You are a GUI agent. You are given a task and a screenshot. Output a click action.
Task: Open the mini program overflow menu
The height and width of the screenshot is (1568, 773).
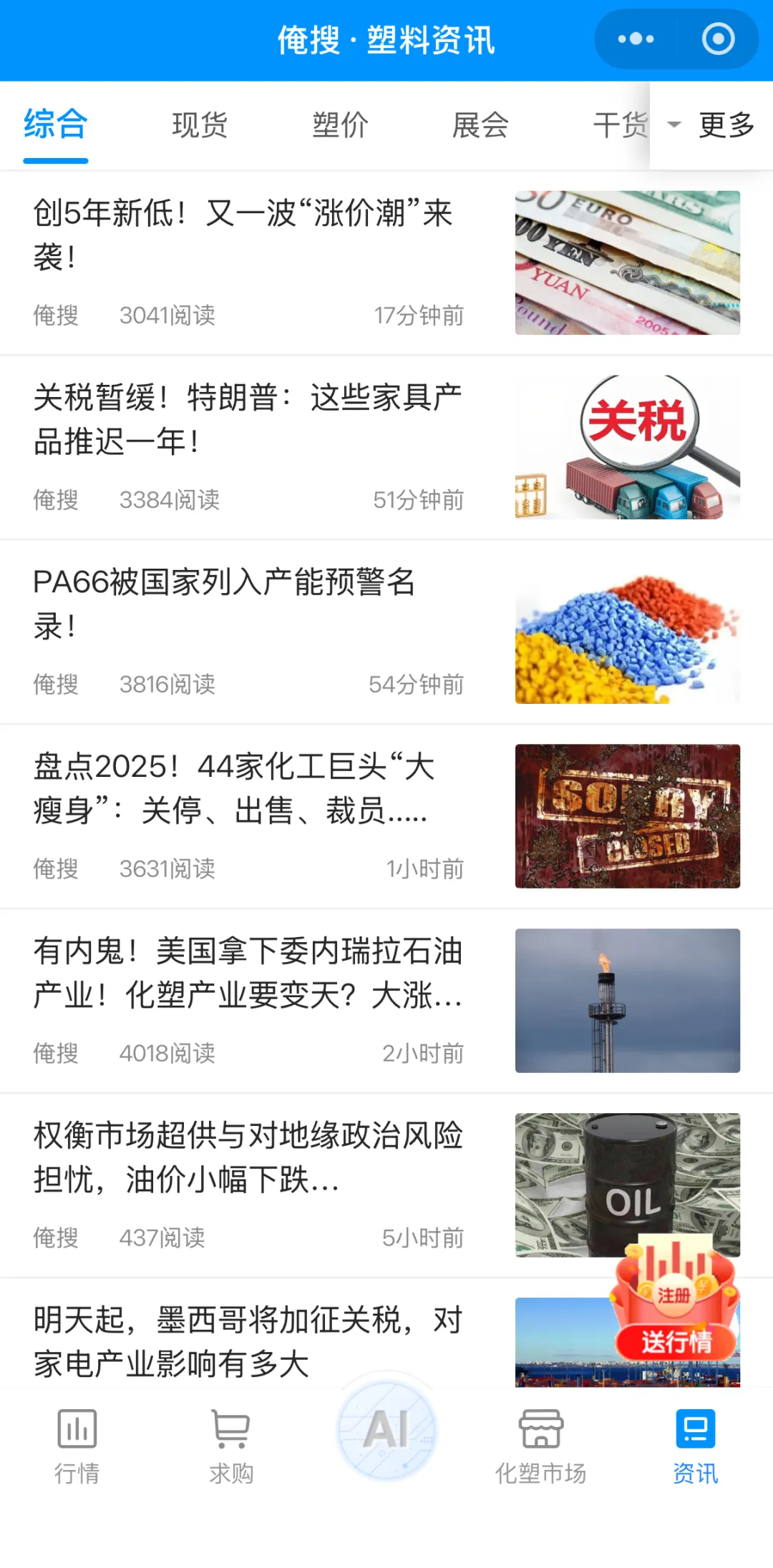[x=636, y=39]
